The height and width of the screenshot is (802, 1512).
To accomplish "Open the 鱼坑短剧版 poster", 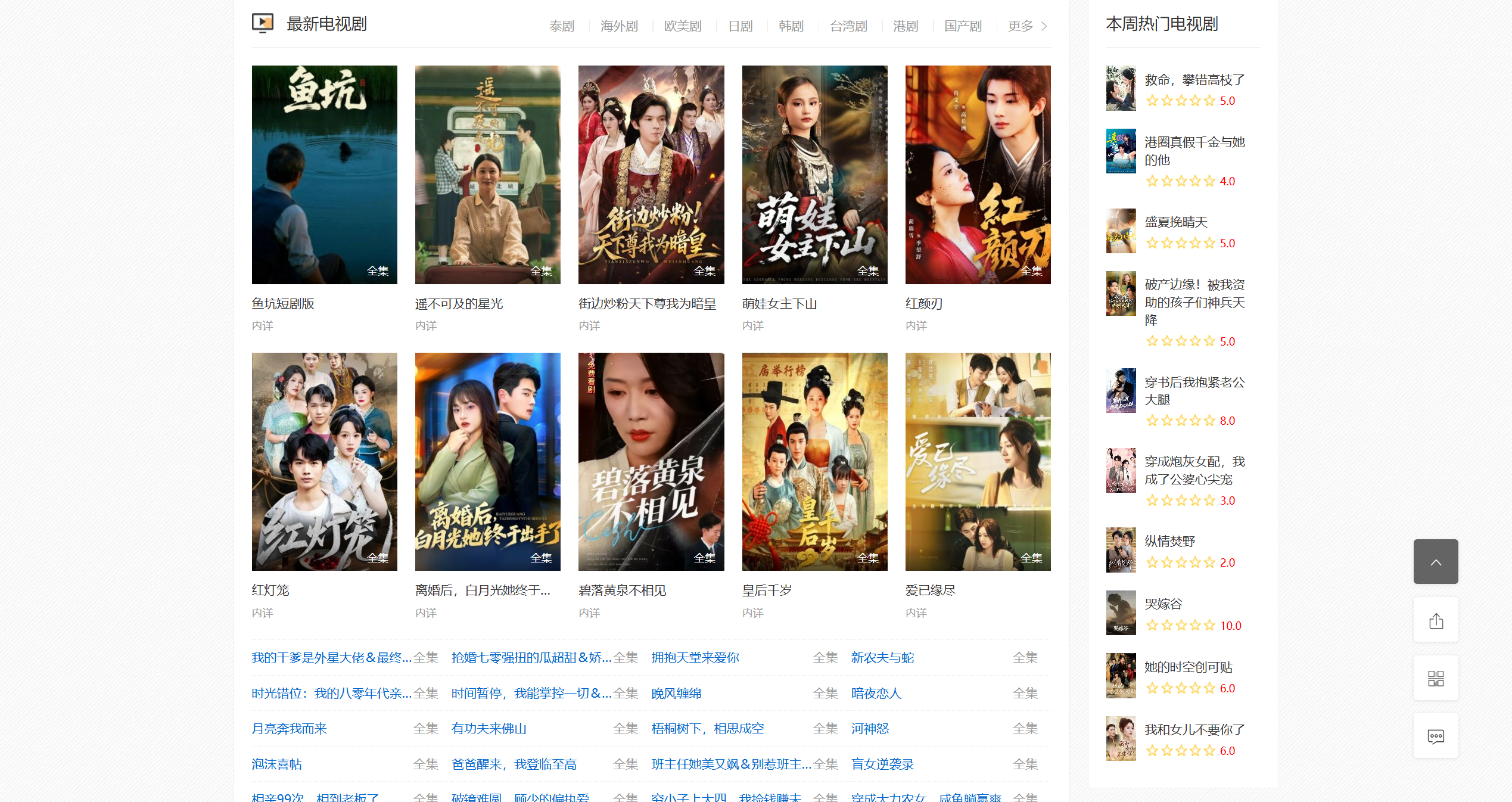I will pyautogui.click(x=324, y=175).
